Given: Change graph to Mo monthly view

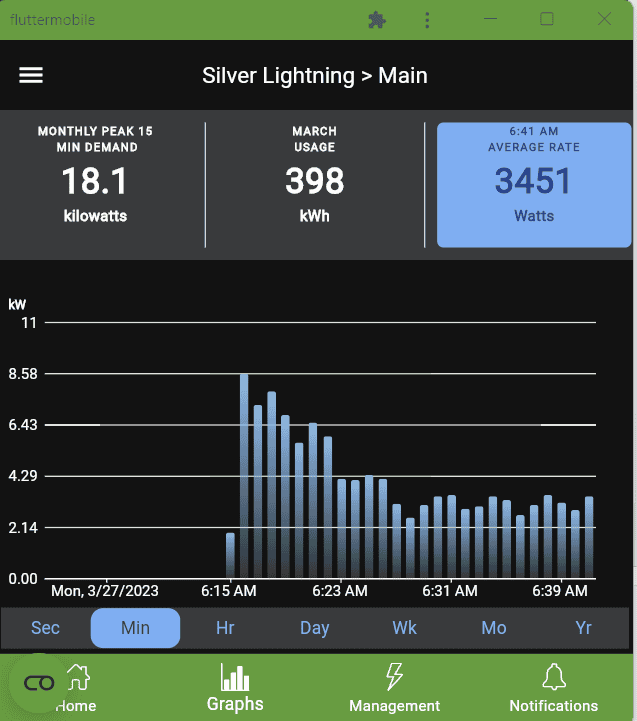Looking at the screenshot, I should click(x=494, y=628).
